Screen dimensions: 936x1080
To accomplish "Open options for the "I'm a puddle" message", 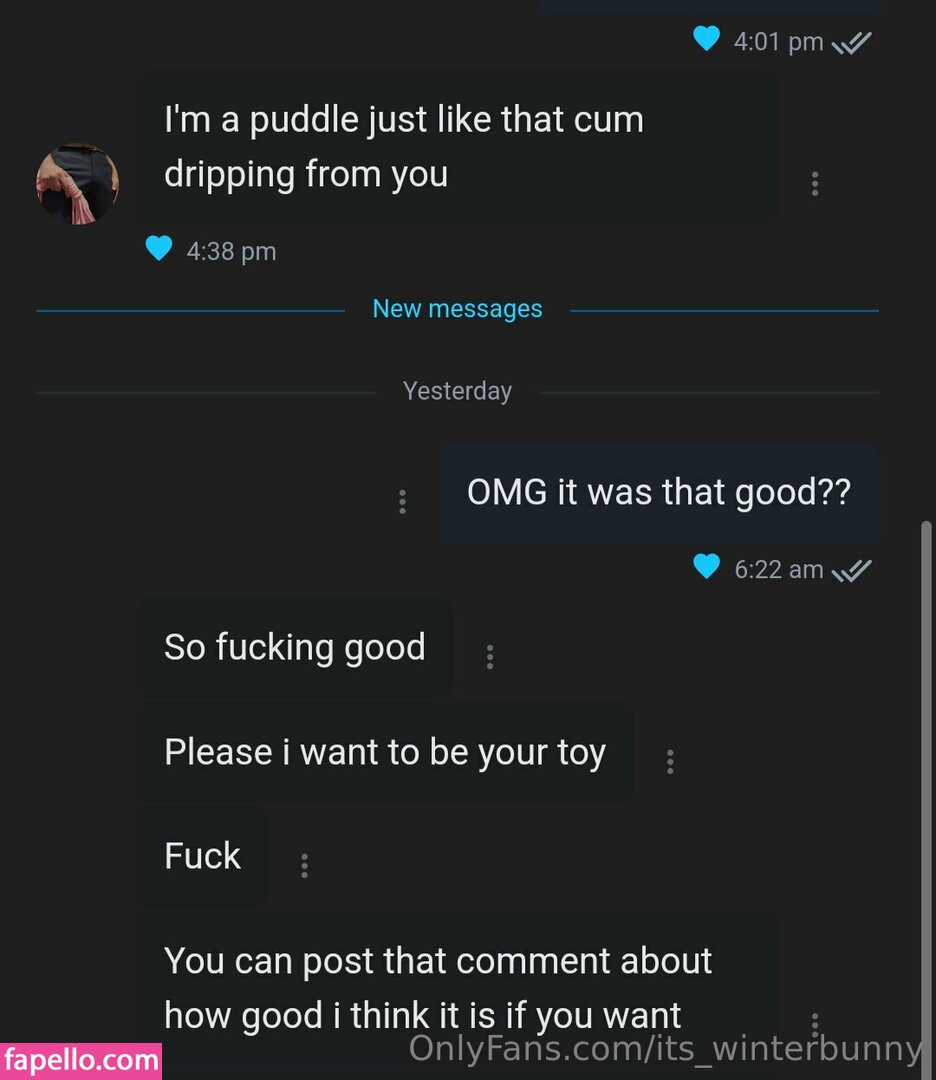I will tap(815, 184).
